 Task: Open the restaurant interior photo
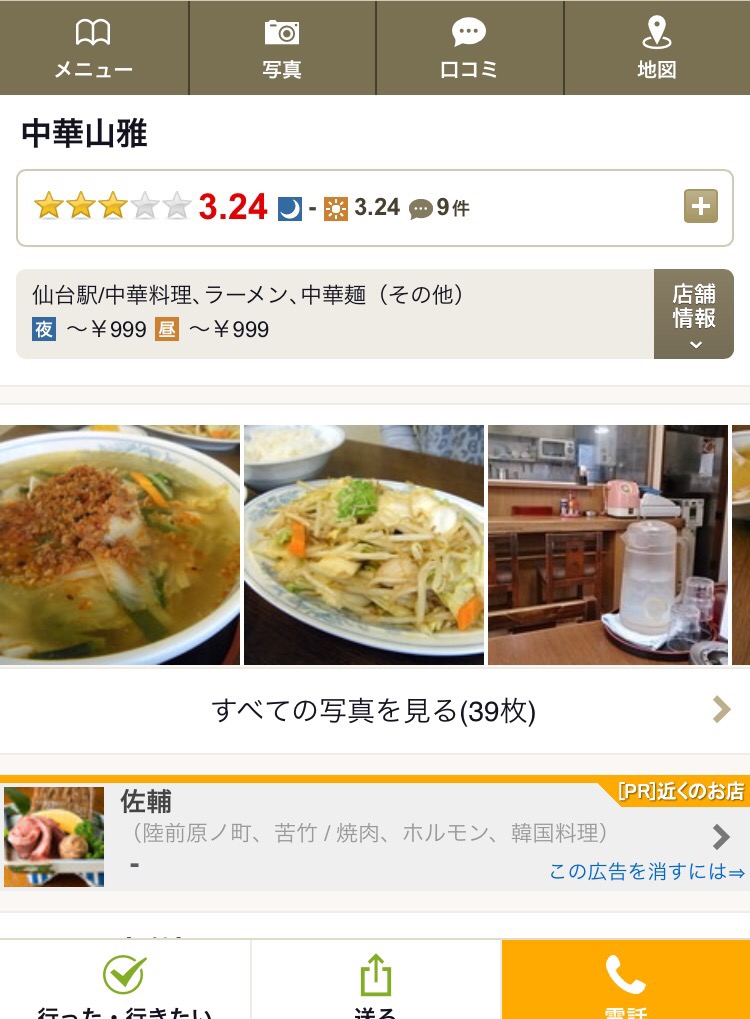[x=607, y=545]
